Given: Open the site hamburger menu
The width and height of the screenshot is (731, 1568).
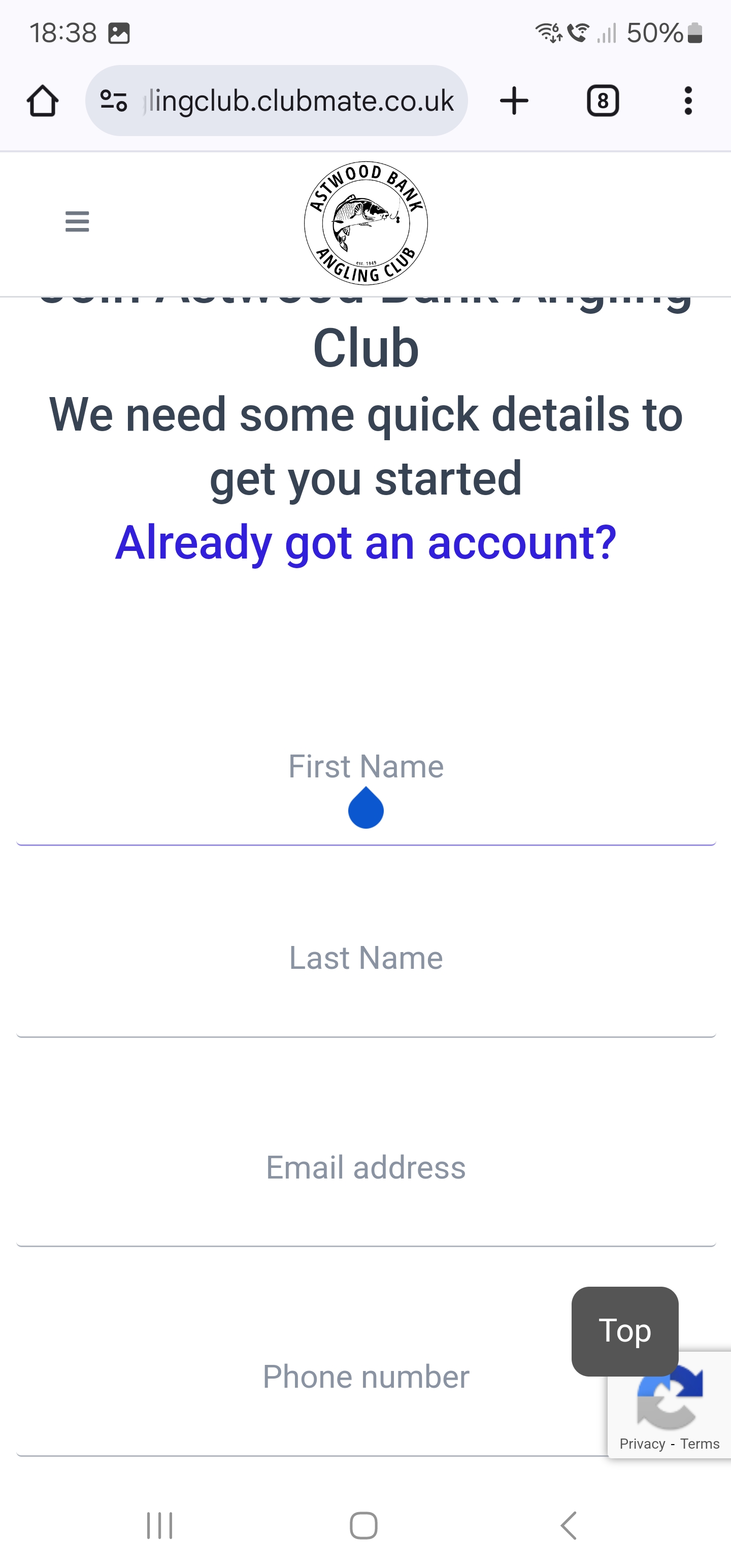Looking at the screenshot, I should pyautogui.click(x=77, y=221).
